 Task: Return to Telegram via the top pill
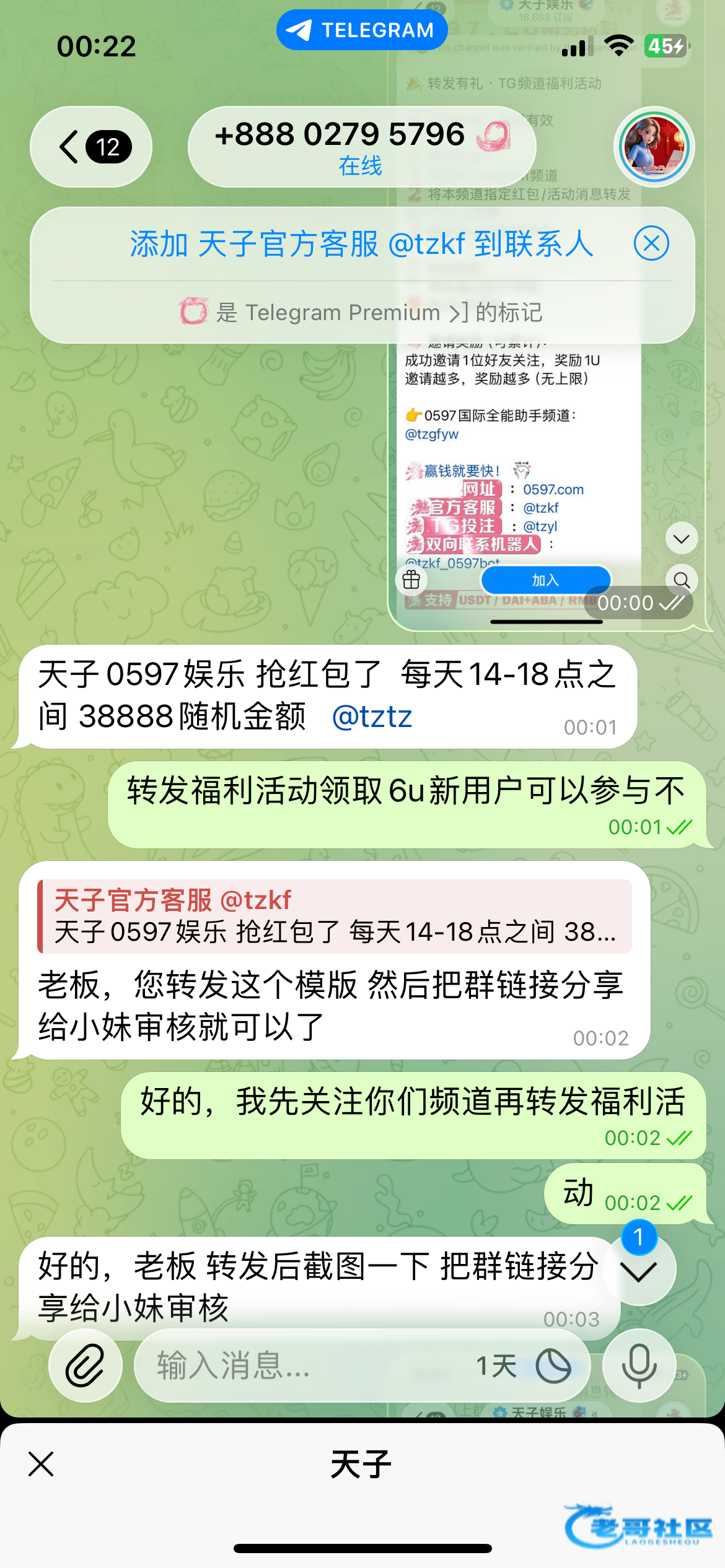[361, 30]
